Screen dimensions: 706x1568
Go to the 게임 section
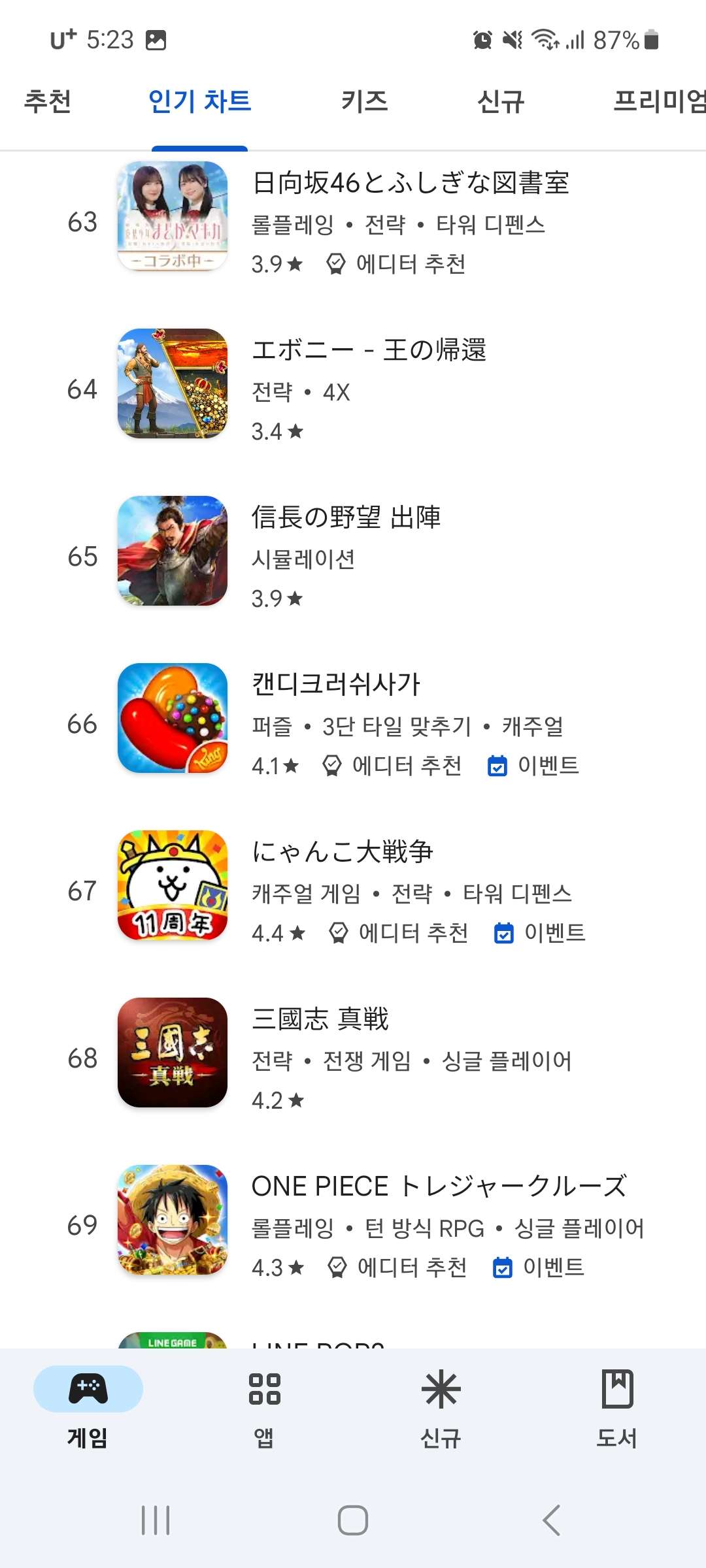(88, 1405)
